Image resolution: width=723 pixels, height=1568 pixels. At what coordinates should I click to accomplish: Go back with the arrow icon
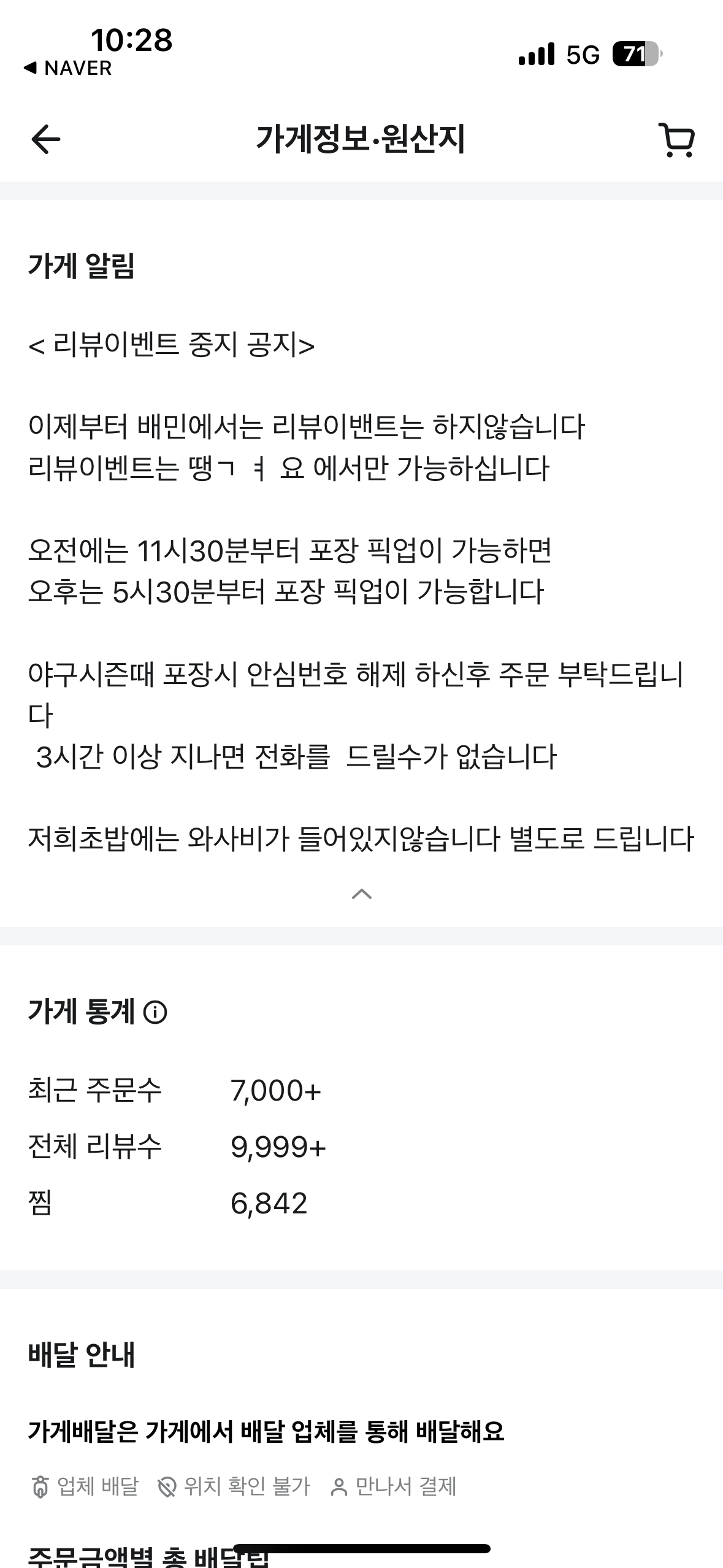(x=45, y=139)
